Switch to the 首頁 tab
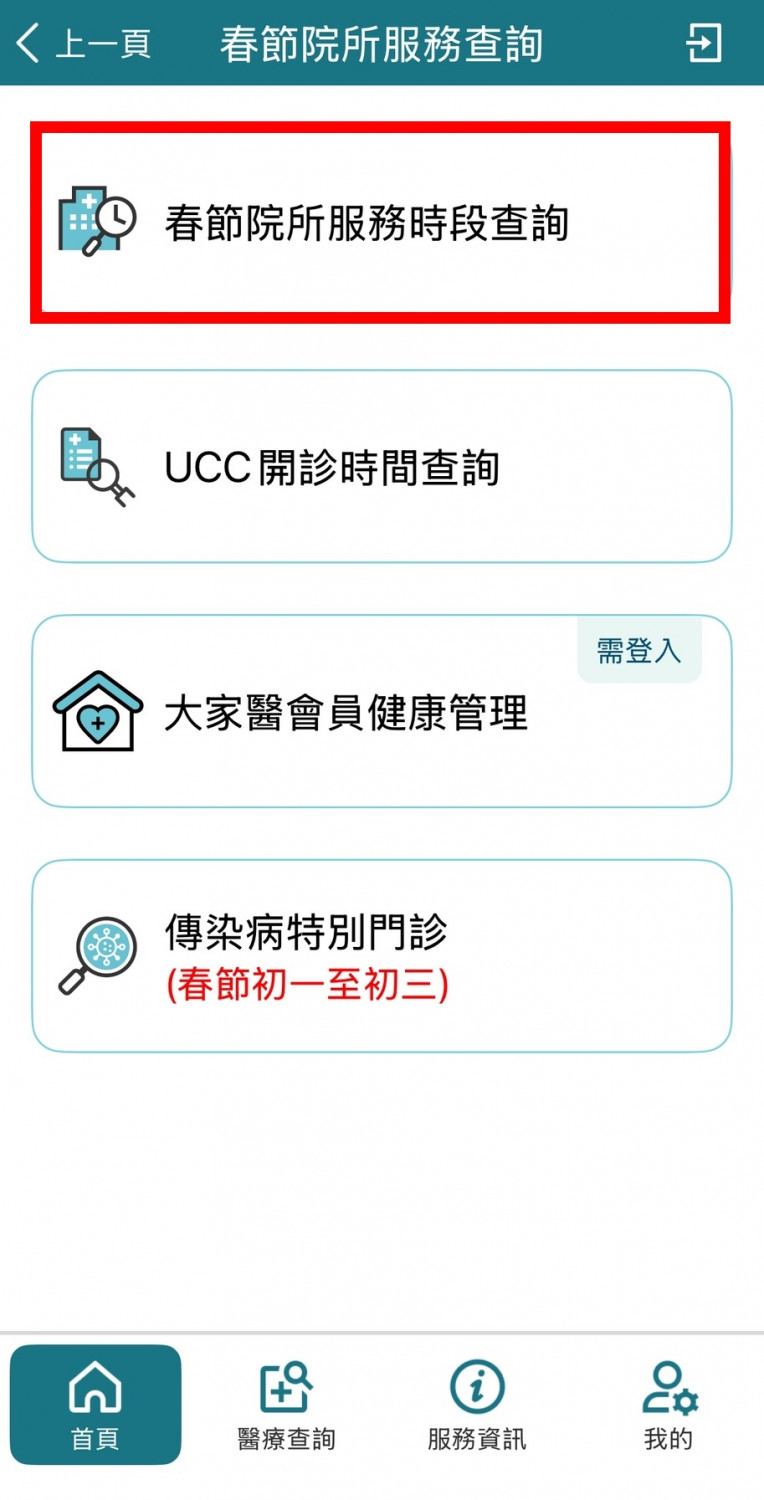 pos(96,1405)
